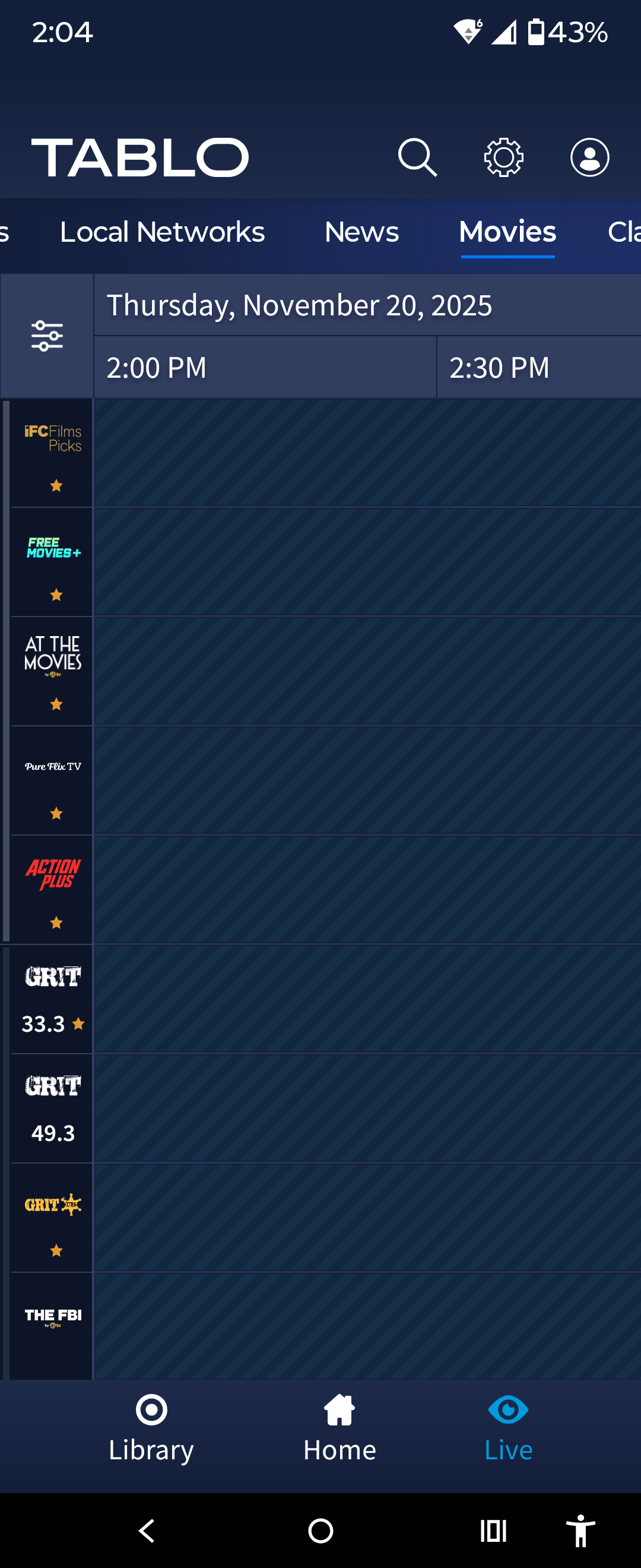This screenshot has width=641, height=1568.
Task: Go to the Home tab
Action: tap(339, 1428)
